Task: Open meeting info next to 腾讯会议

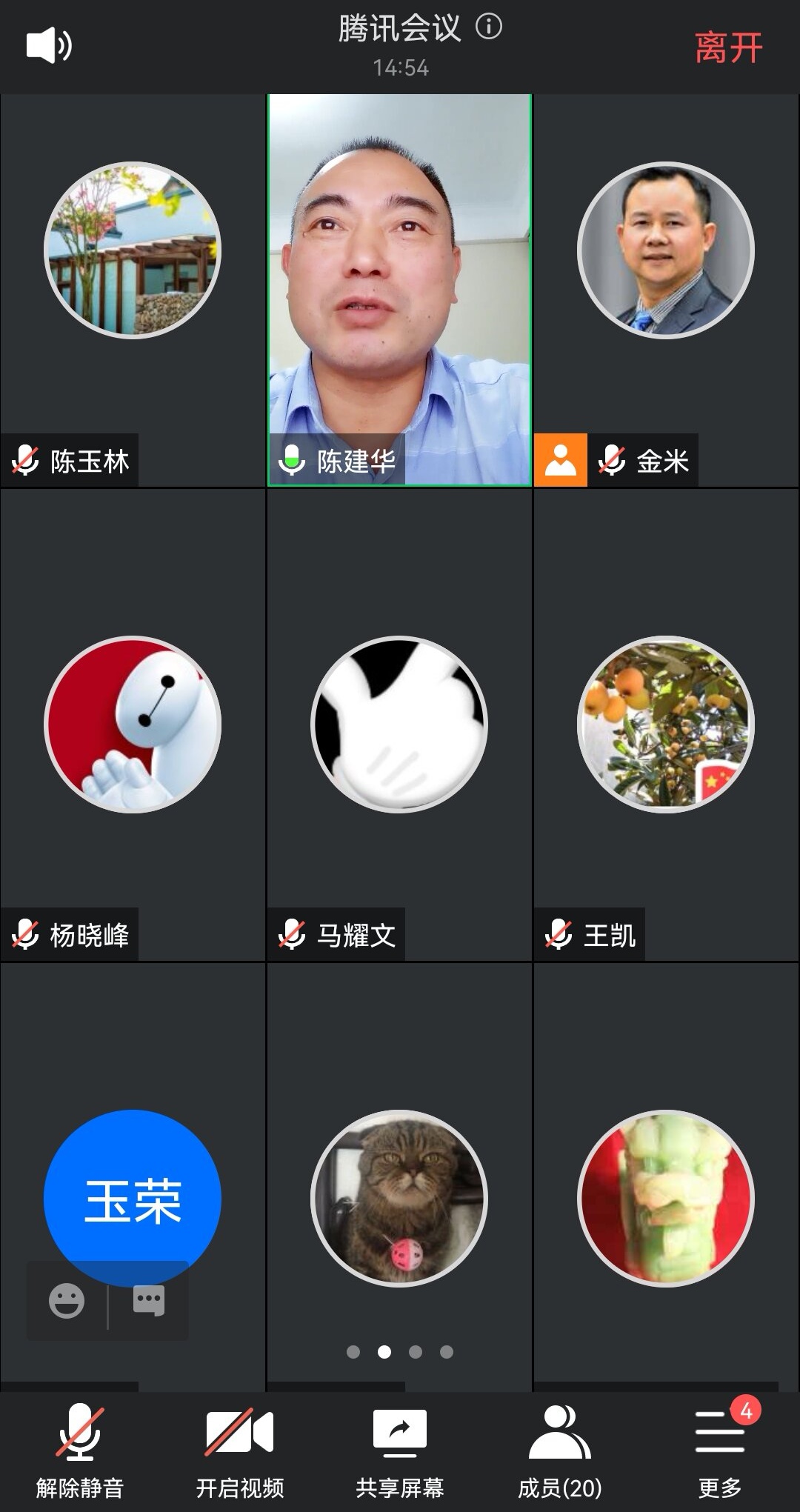Action: [x=488, y=27]
